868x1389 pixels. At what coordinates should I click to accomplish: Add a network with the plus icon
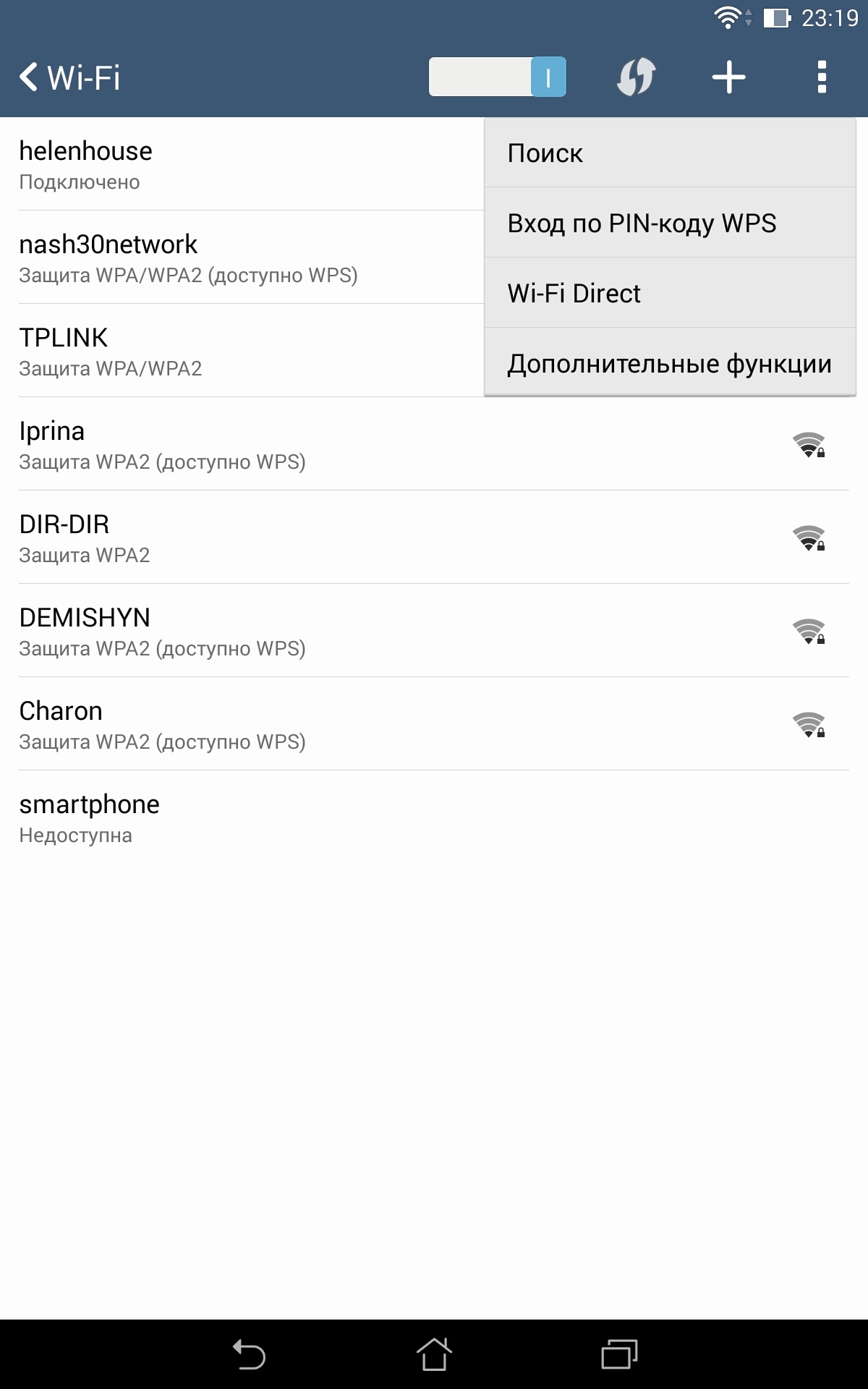728,77
